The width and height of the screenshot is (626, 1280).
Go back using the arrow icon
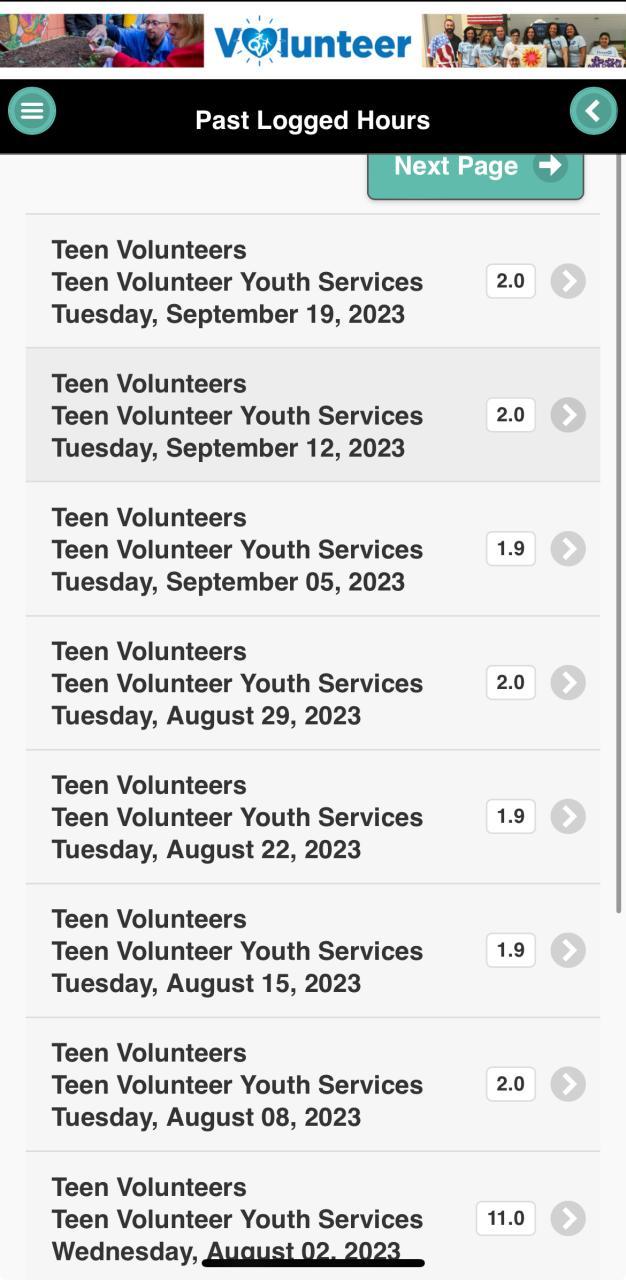[593, 110]
